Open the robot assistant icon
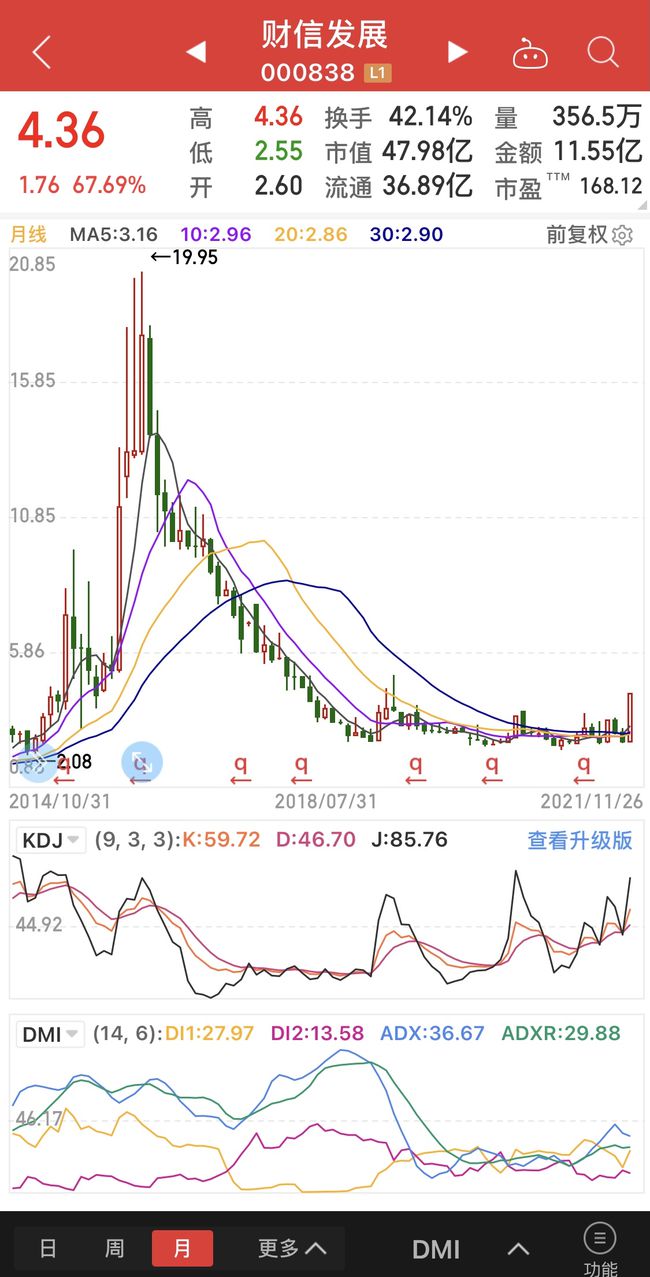 [x=530, y=52]
